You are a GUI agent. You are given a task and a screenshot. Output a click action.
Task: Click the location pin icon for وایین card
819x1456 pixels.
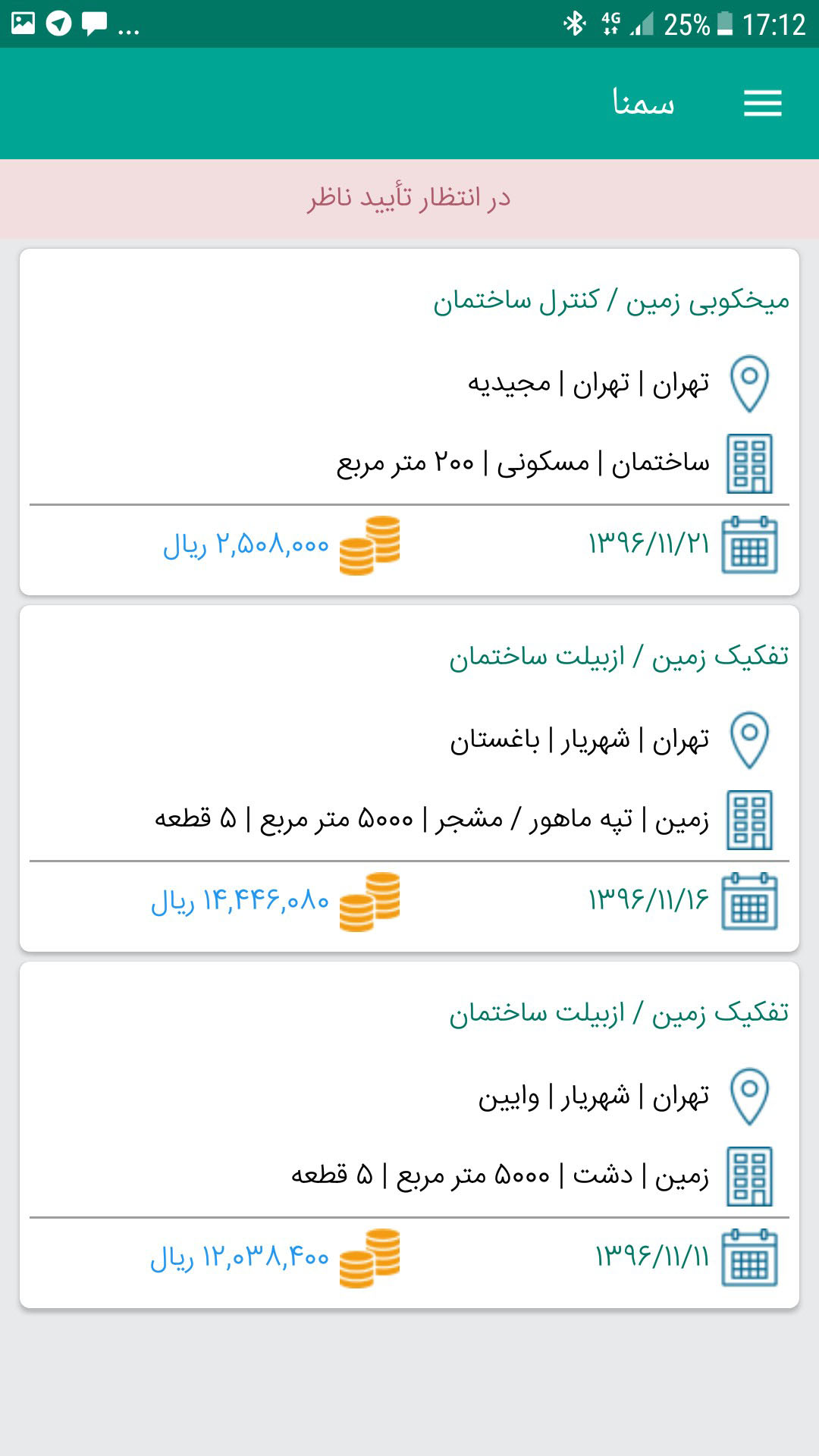click(x=749, y=1098)
